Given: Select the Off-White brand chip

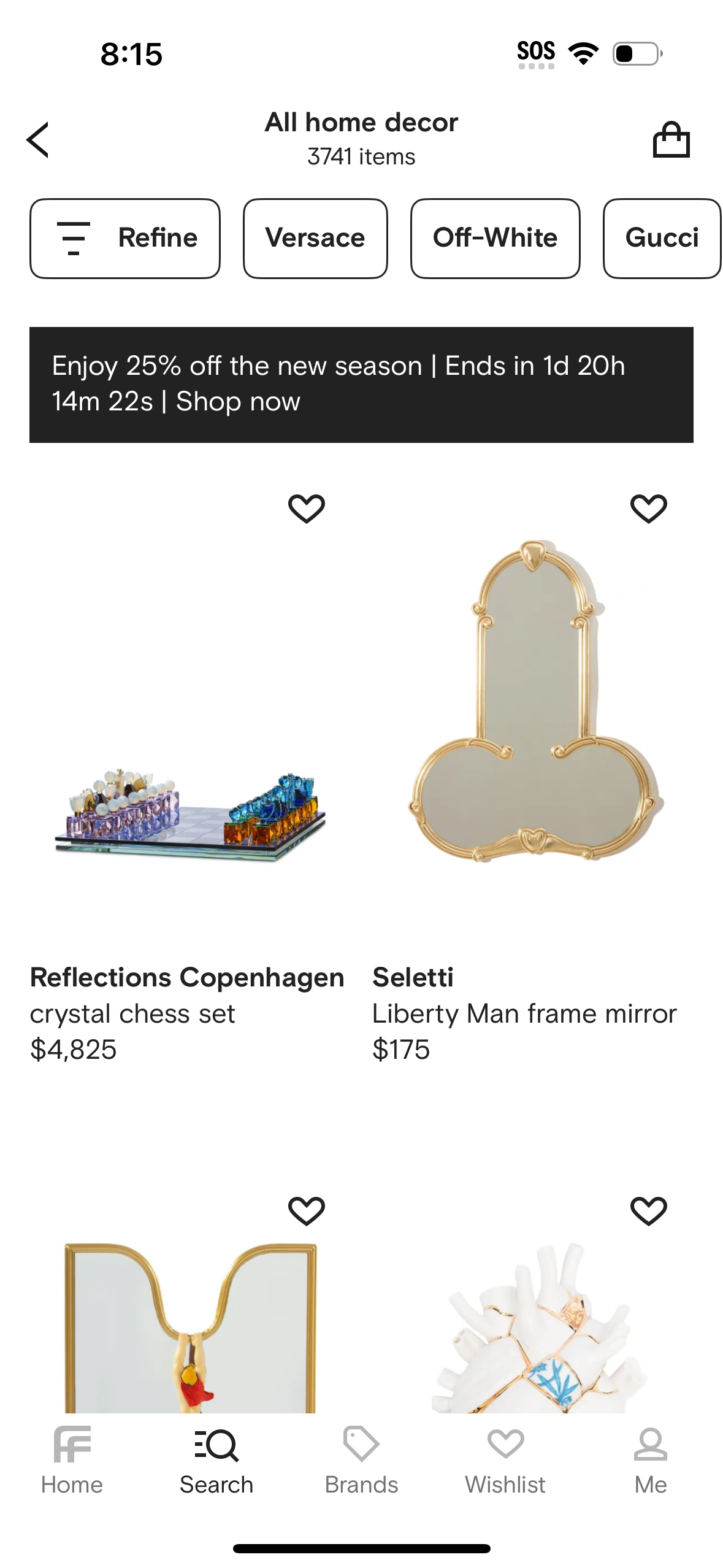Looking at the screenshot, I should (x=495, y=238).
